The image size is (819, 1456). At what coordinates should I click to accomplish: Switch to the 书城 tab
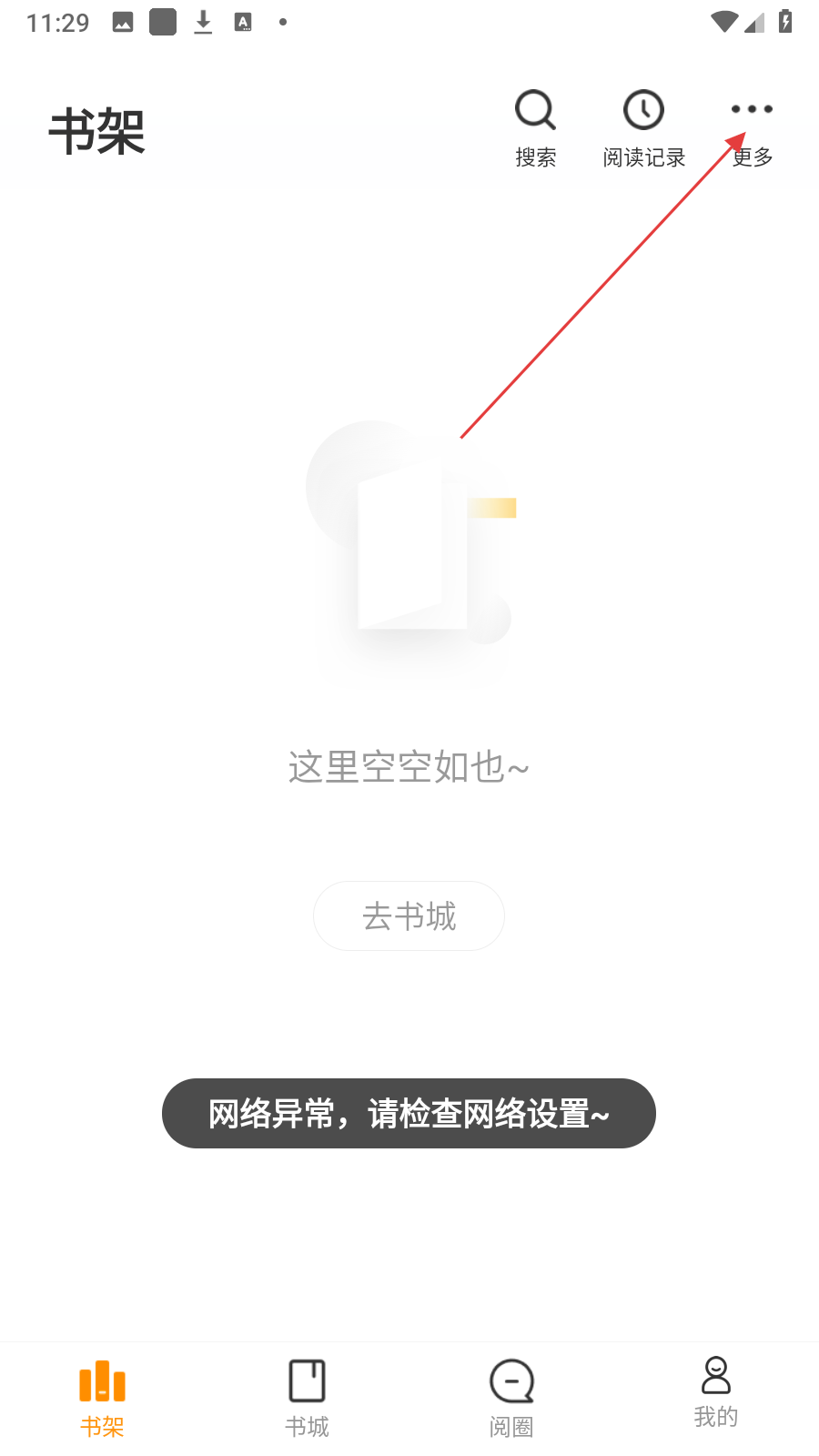307,1399
